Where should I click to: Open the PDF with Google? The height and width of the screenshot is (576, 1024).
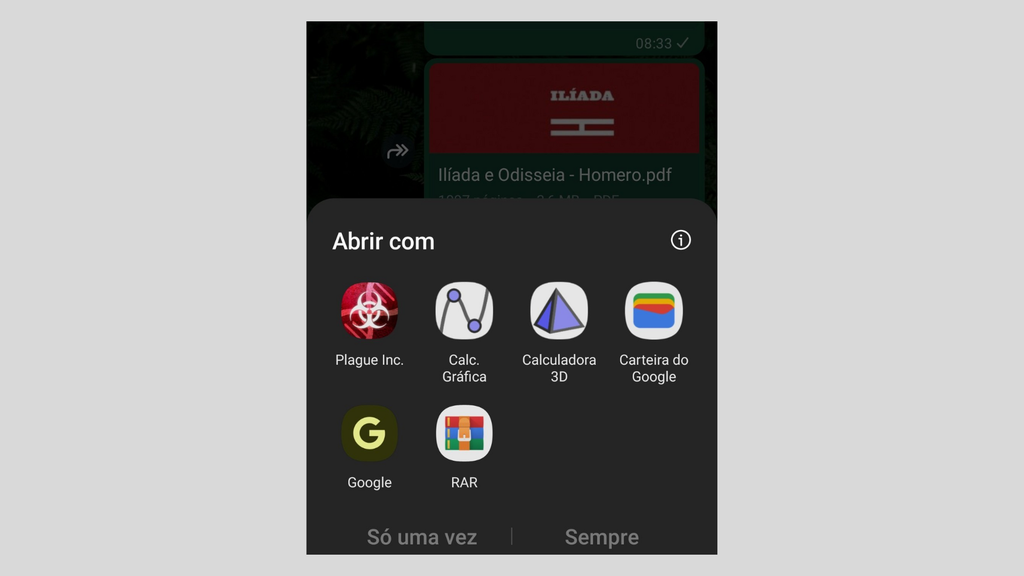369,434
